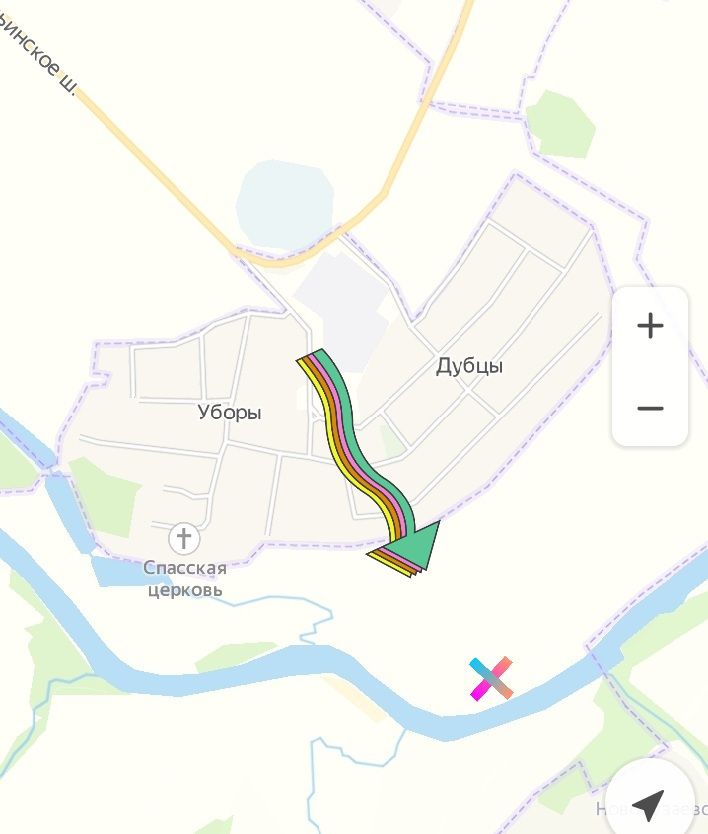Zoom out of the map
The width and height of the screenshot is (708, 834).
(650, 408)
